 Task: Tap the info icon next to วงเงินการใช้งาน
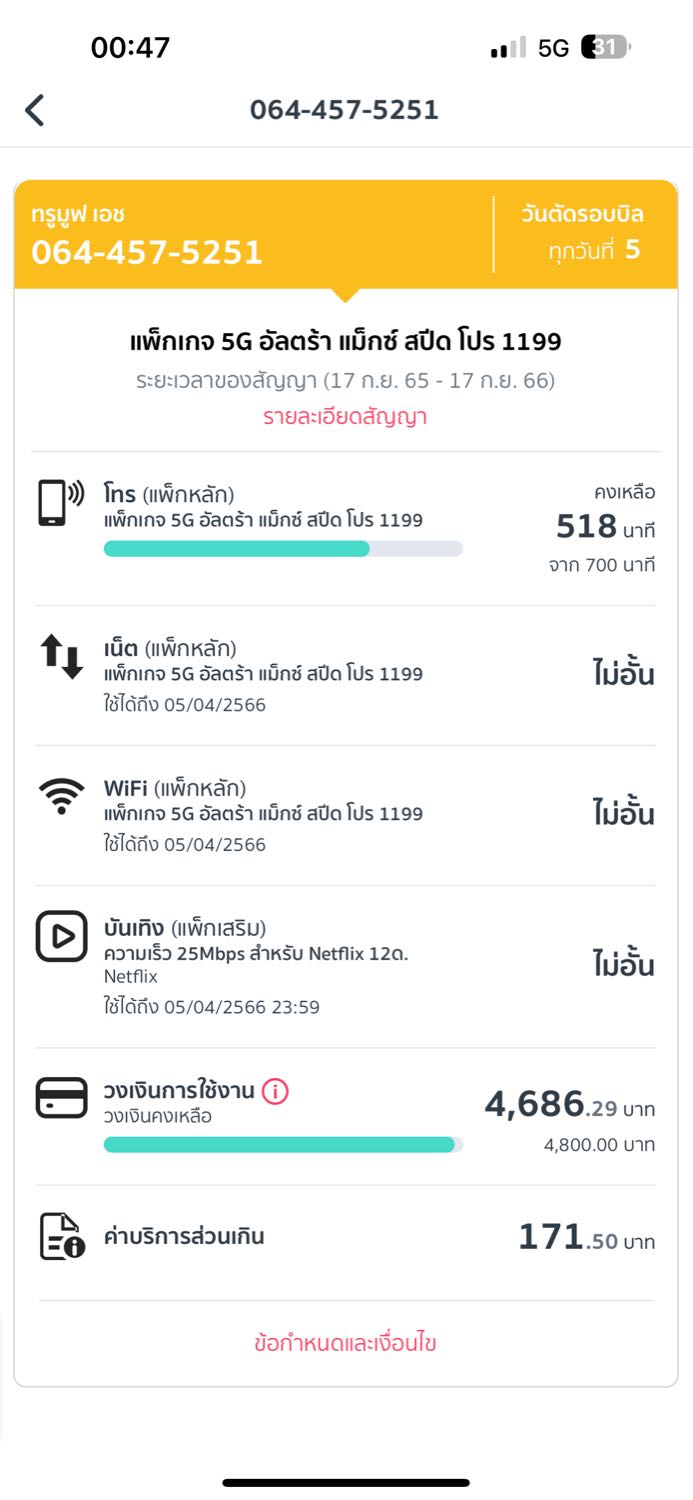275,1092
